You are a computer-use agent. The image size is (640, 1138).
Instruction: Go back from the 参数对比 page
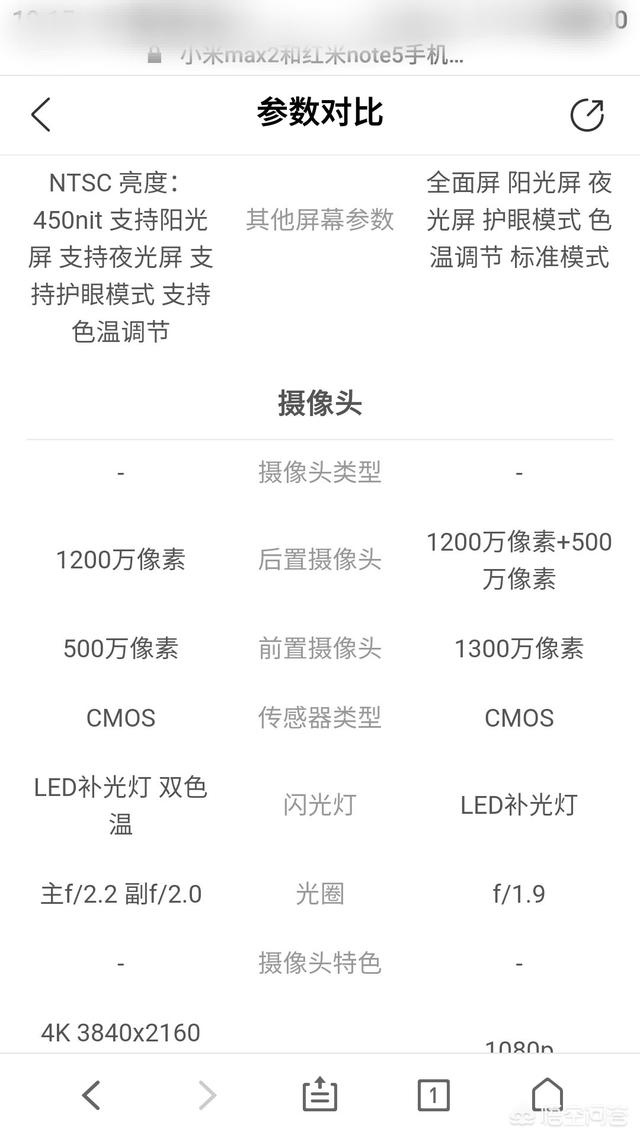click(x=41, y=115)
